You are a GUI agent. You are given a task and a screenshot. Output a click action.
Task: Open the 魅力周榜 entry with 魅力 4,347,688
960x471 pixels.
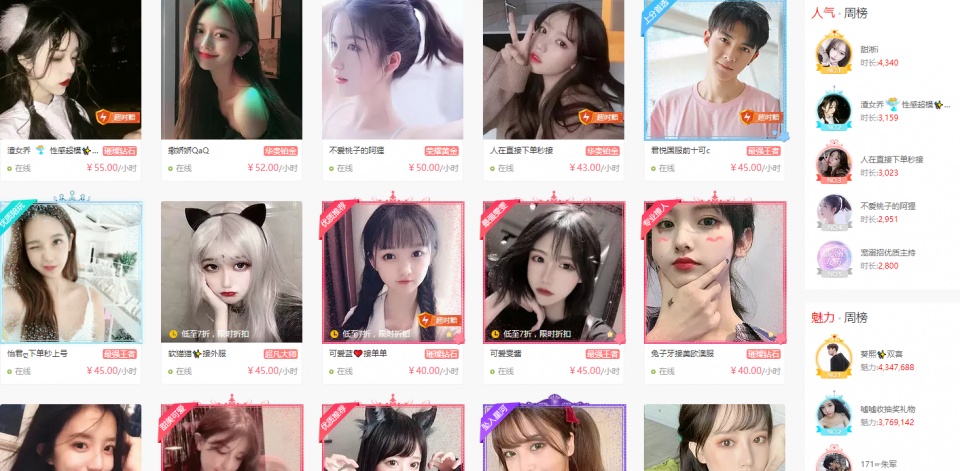tap(882, 359)
